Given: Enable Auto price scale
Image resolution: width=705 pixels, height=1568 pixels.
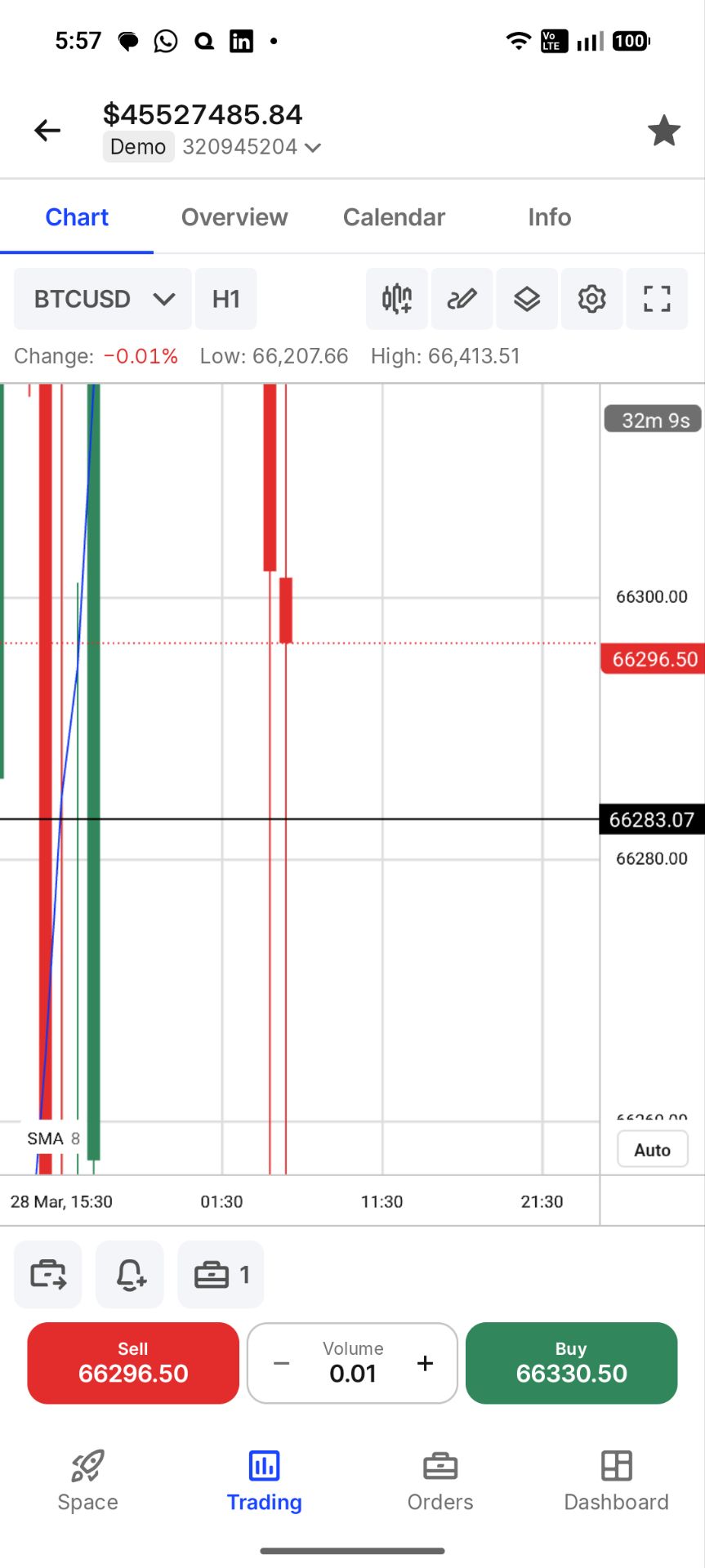Looking at the screenshot, I should pyautogui.click(x=652, y=1150).
